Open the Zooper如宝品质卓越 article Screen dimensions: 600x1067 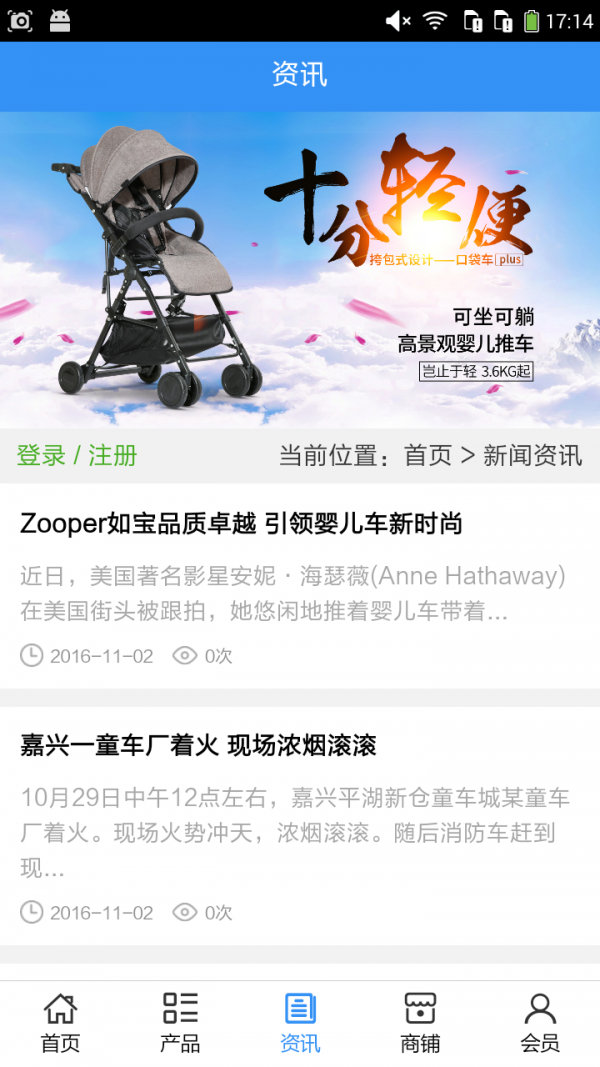(x=241, y=523)
